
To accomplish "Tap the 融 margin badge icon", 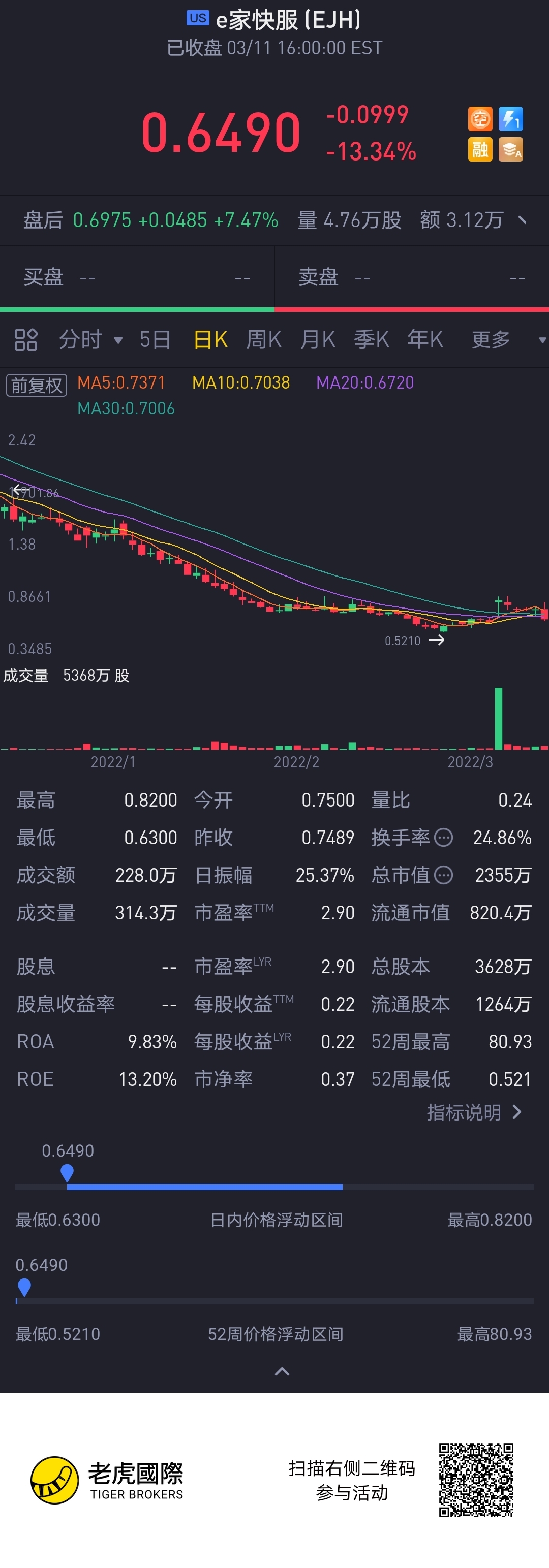I will (x=479, y=149).
